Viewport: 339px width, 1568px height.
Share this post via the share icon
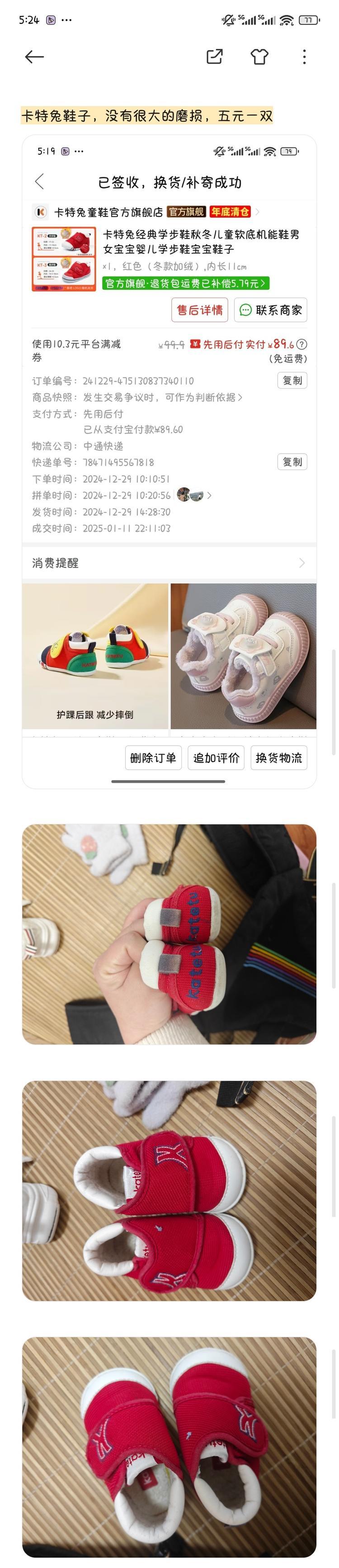(214, 57)
